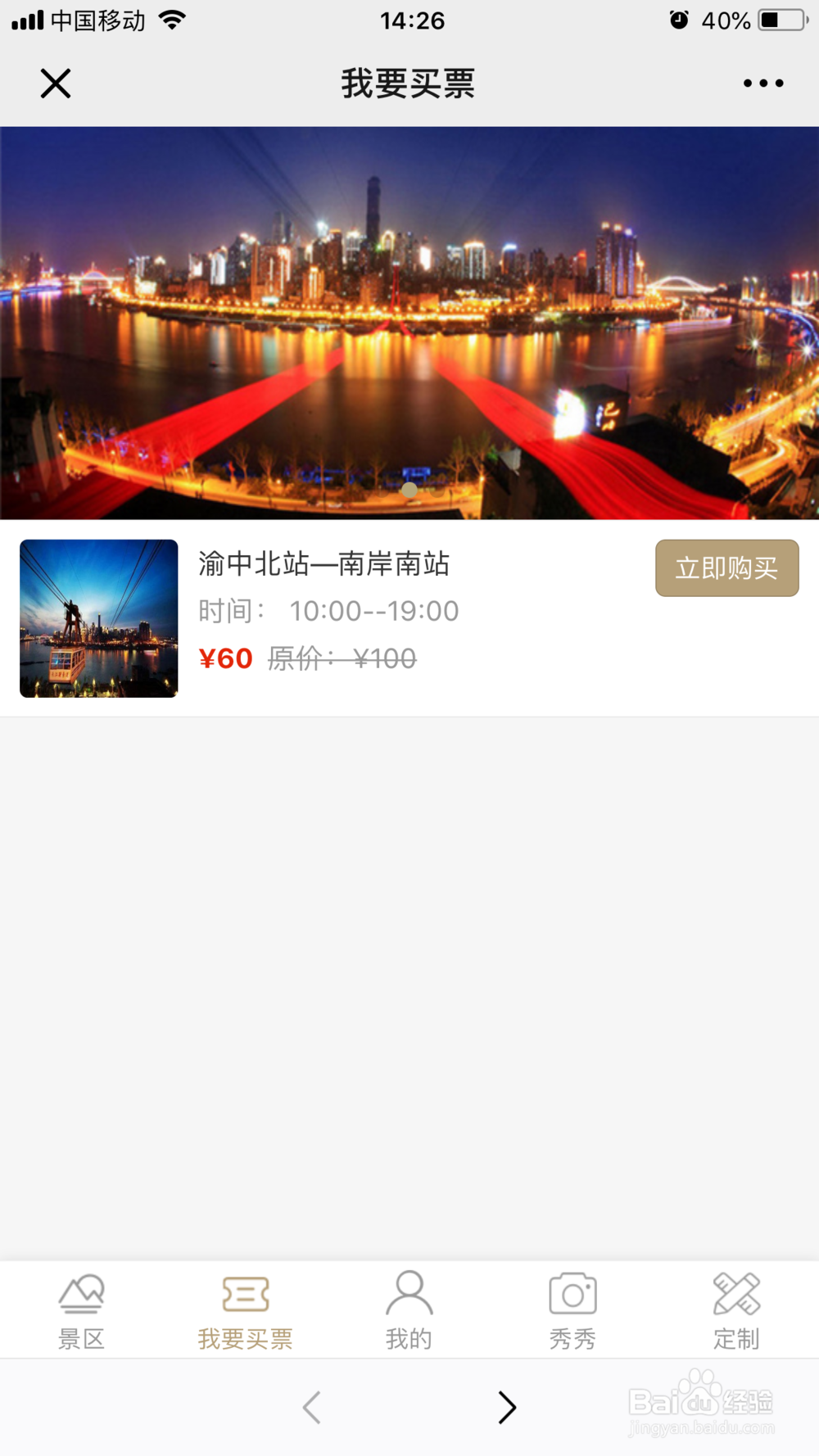Tap the carousel page indicator dot
This screenshot has width=819, height=1456.
click(409, 490)
